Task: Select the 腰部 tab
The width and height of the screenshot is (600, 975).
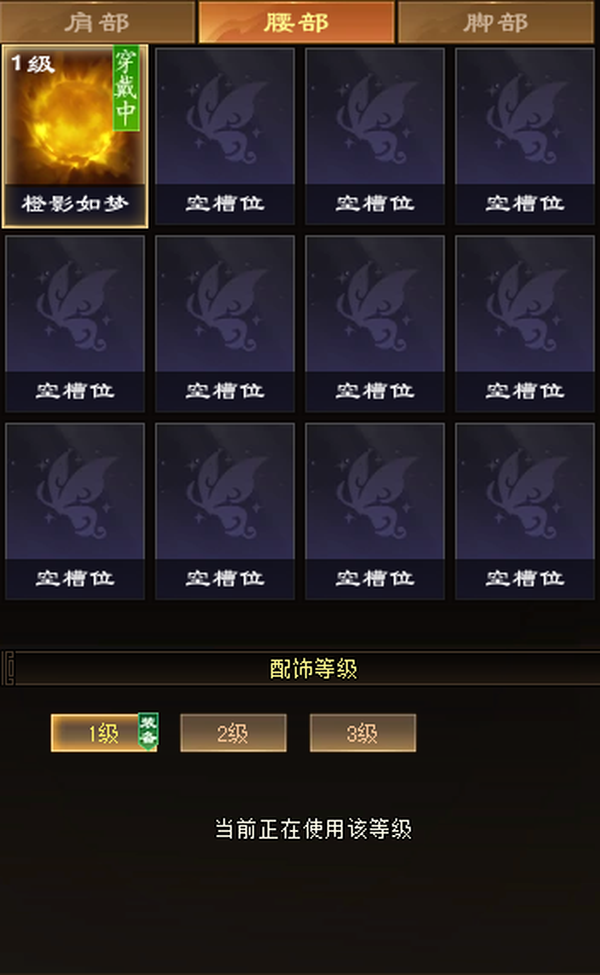Action: coord(297,22)
